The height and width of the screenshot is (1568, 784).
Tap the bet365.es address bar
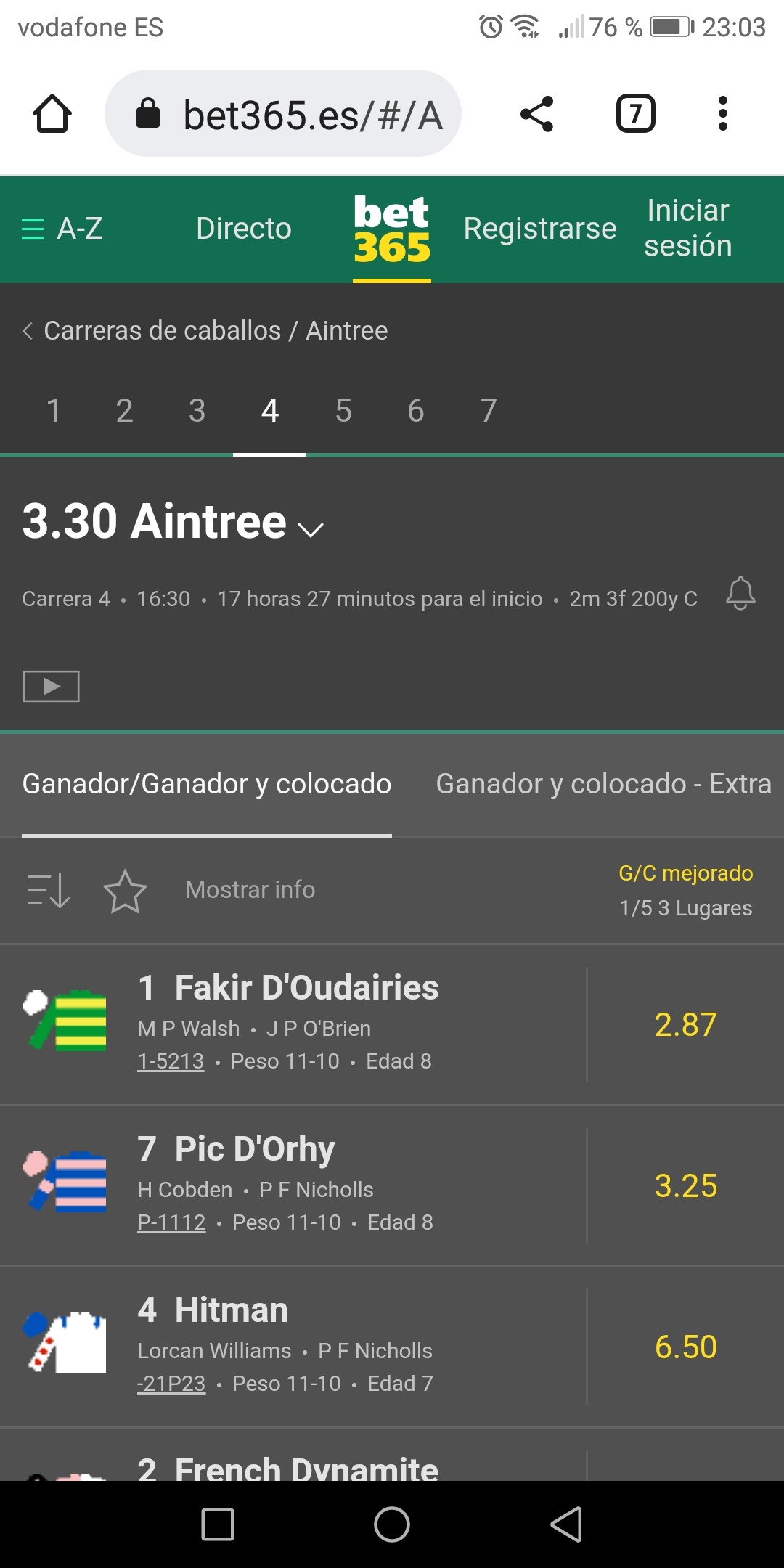(x=283, y=114)
